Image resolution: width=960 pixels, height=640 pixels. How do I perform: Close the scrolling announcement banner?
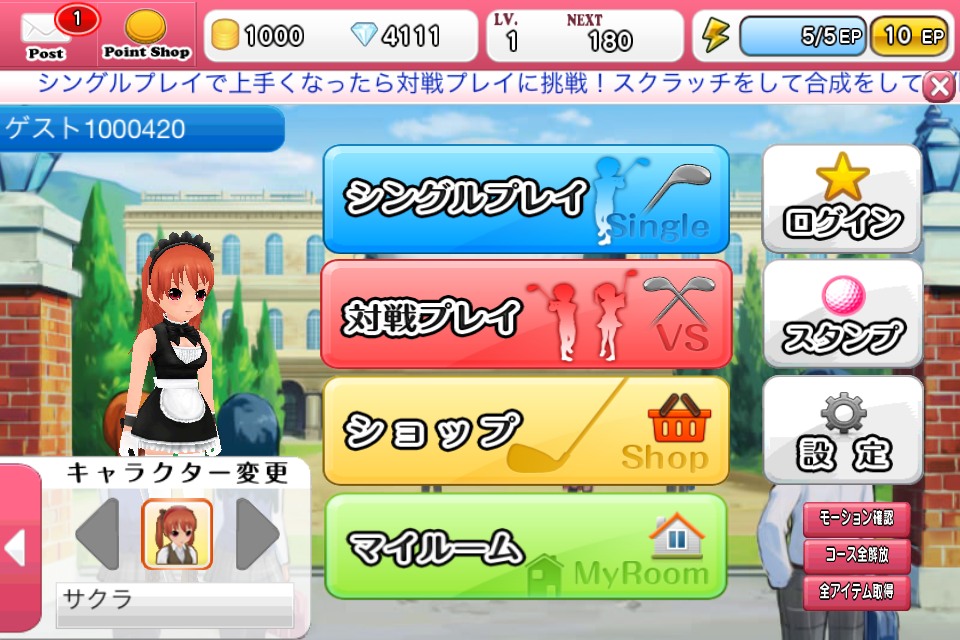940,86
